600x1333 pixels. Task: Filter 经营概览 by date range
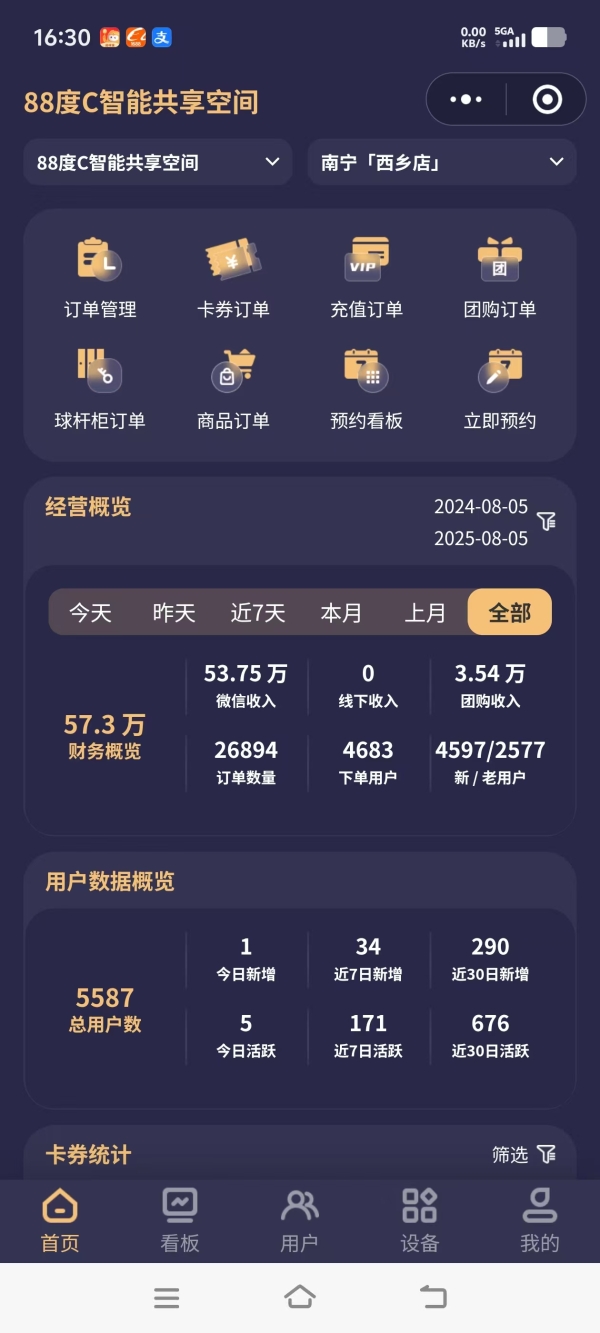click(546, 521)
